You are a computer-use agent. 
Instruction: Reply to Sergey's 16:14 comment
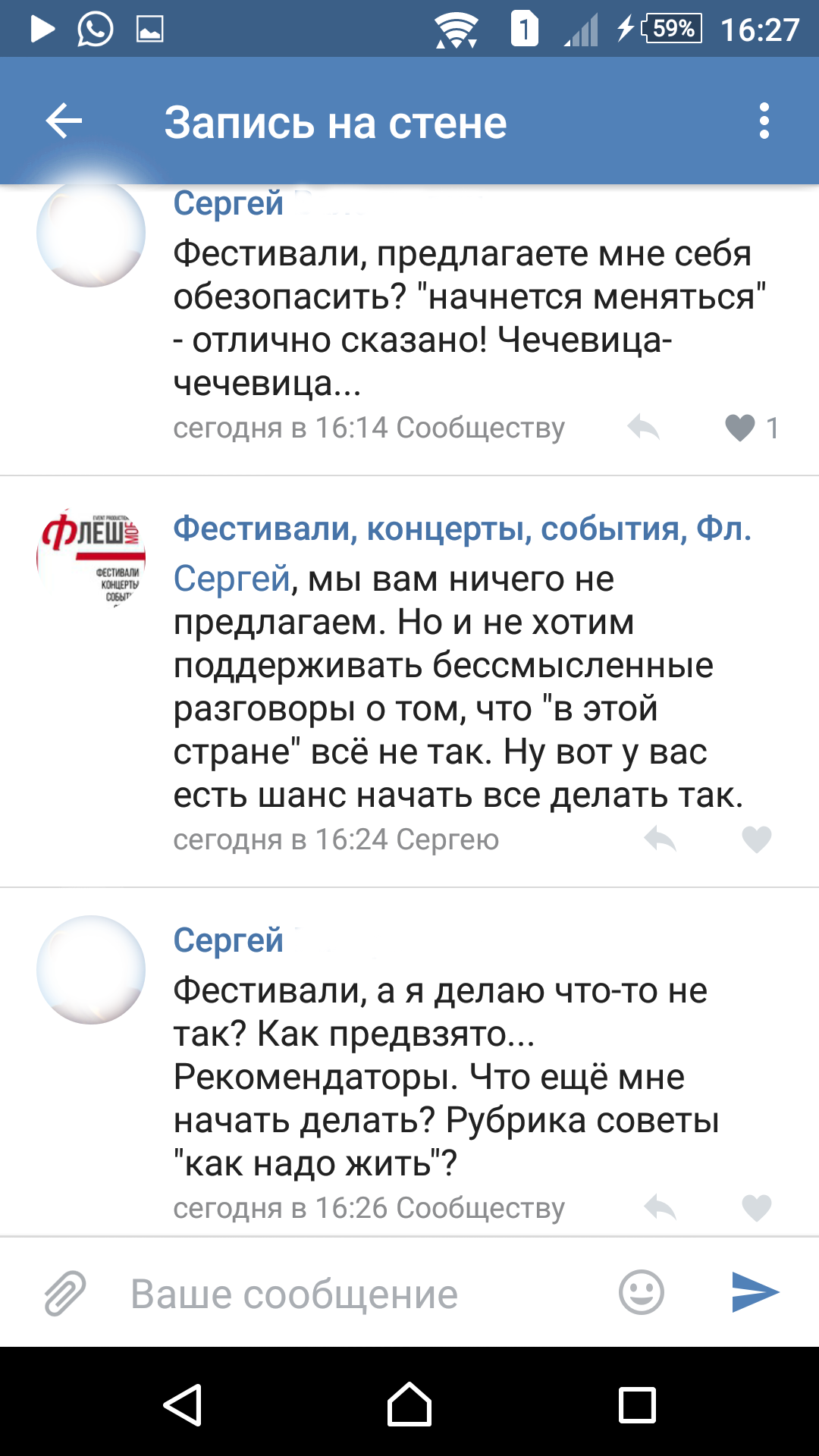point(644,428)
